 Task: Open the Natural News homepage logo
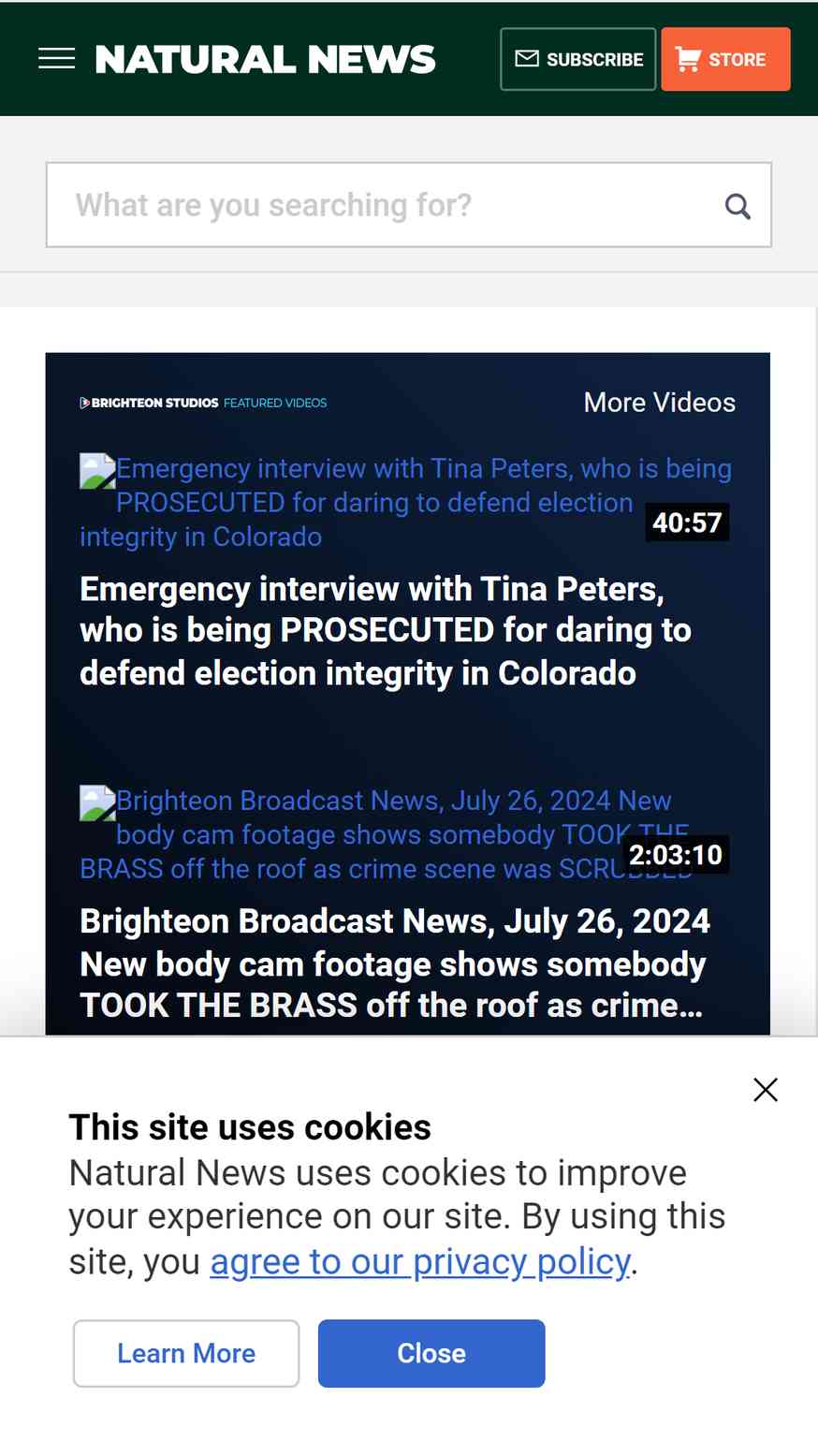(x=265, y=59)
